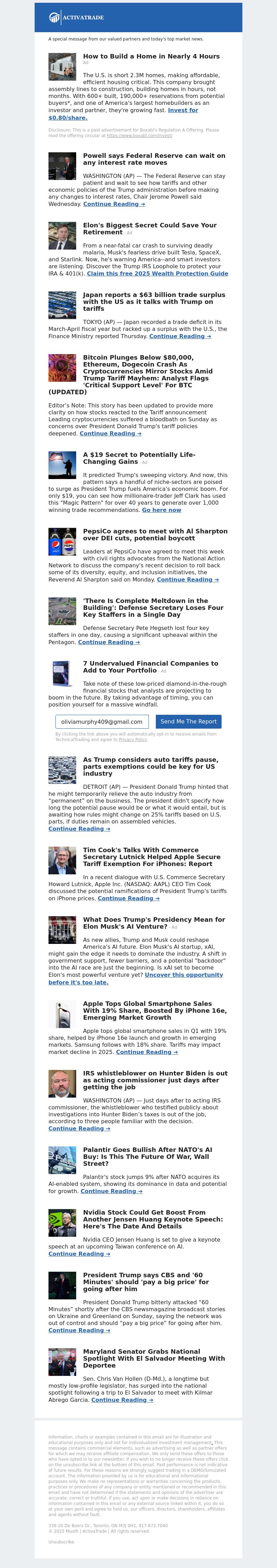
Task: Tap the 'Send Me The Report' button
Action: coord(188,721)
